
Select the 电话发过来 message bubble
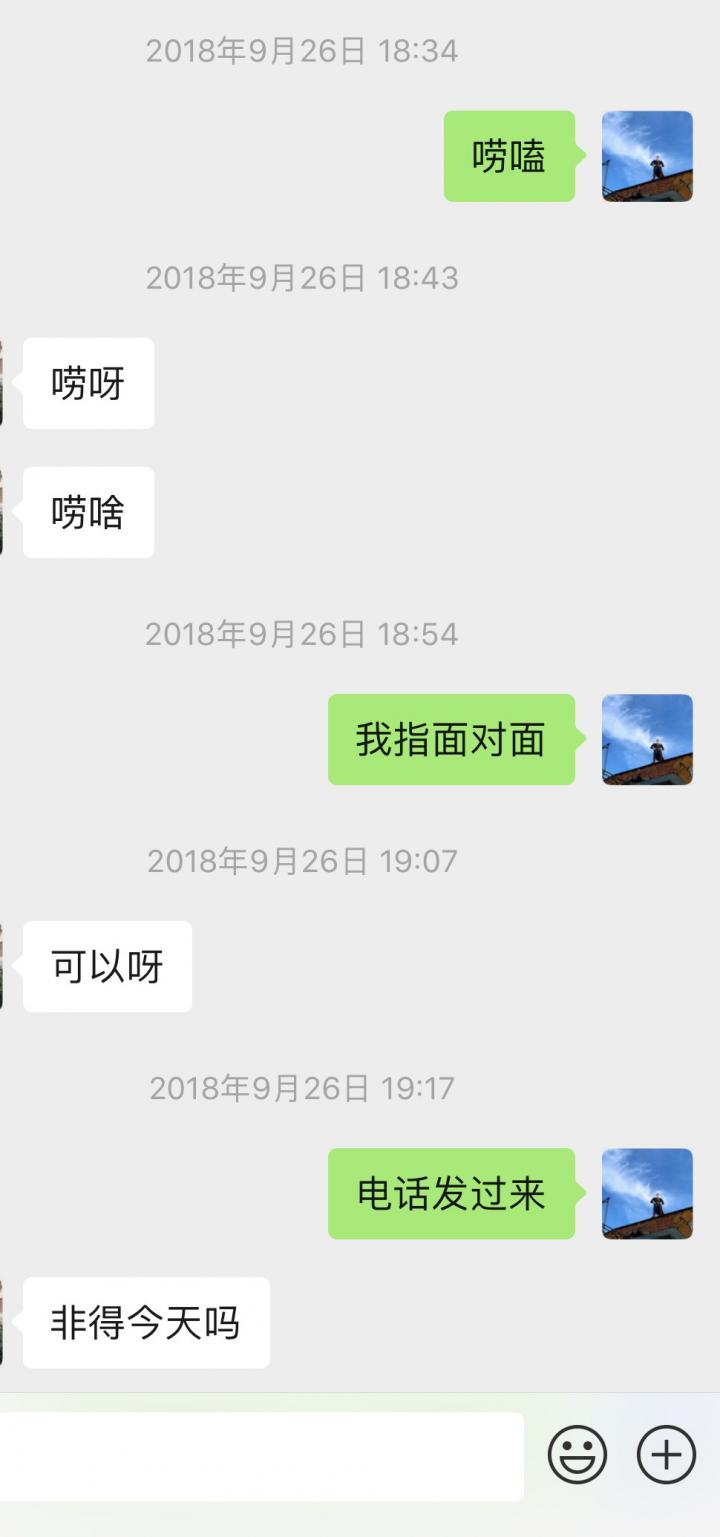point(452,1192)
